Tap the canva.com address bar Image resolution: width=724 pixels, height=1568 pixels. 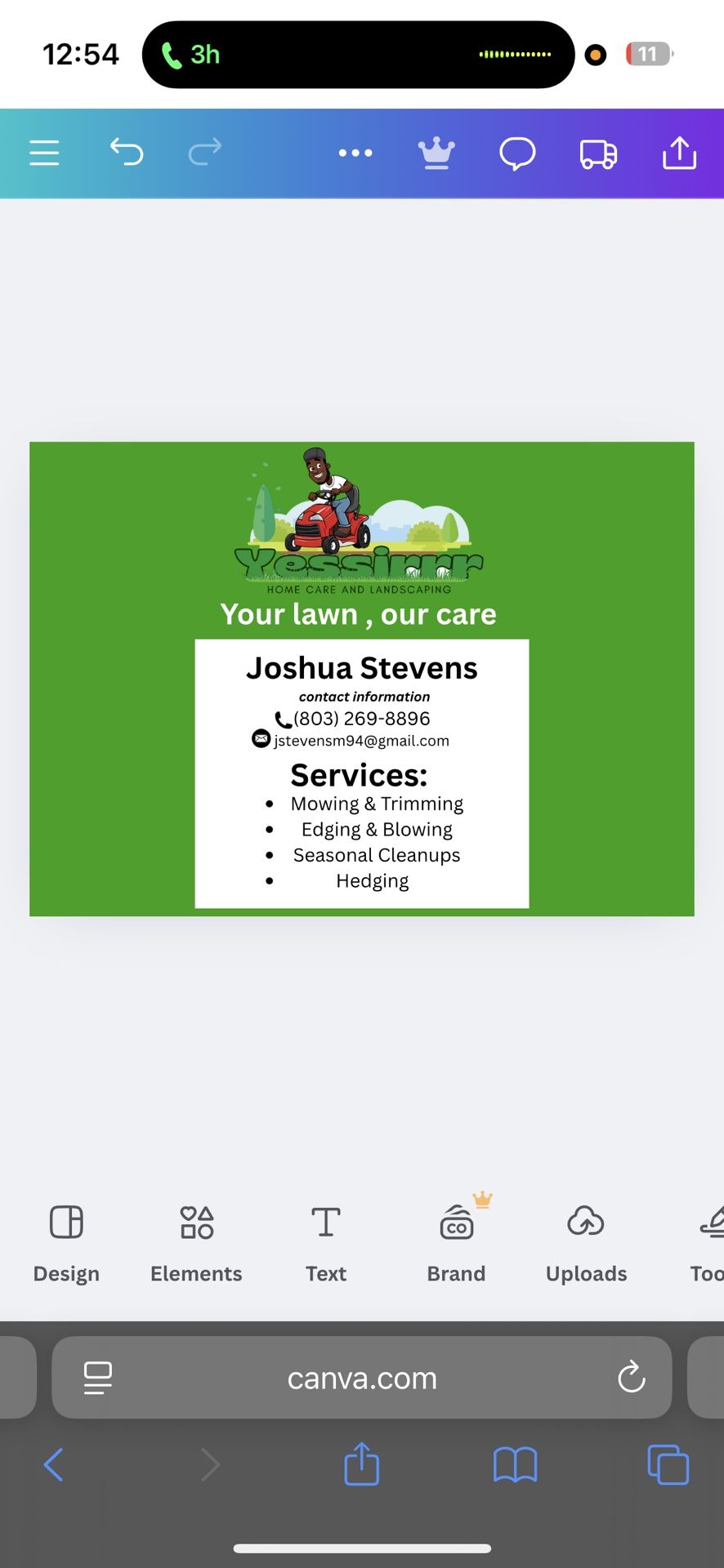coord(362,1379)
